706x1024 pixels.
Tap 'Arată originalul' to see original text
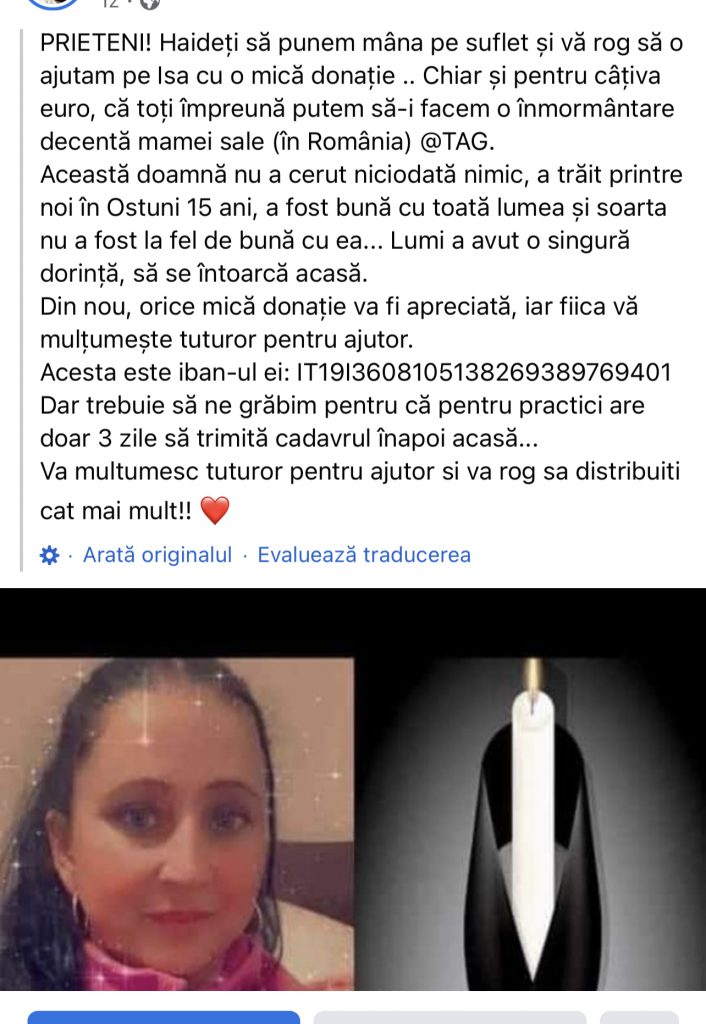point(157,555)
